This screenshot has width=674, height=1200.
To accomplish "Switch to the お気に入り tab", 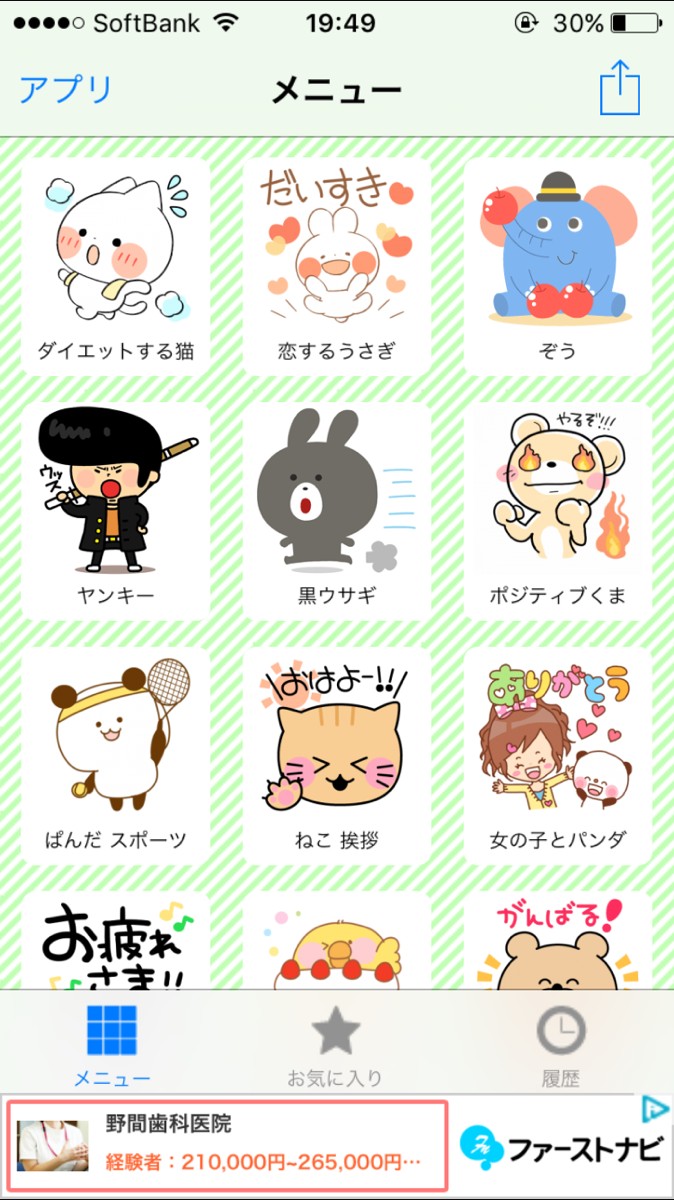I will click(335, 1046).
